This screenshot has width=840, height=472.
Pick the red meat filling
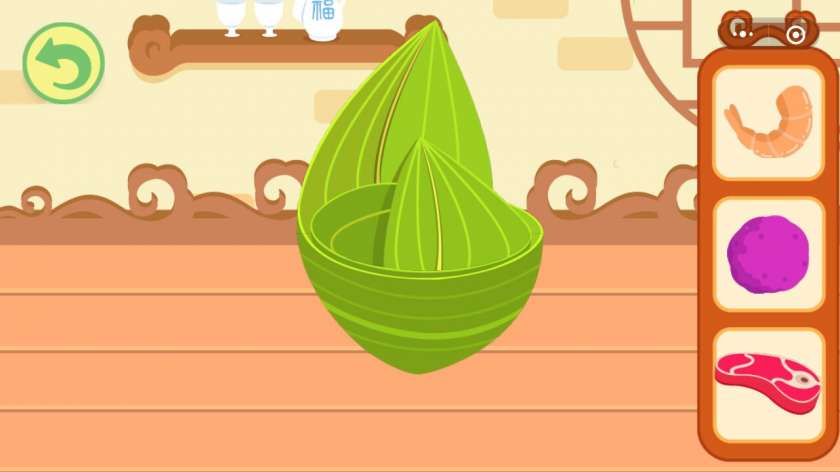tap(768, 383)
